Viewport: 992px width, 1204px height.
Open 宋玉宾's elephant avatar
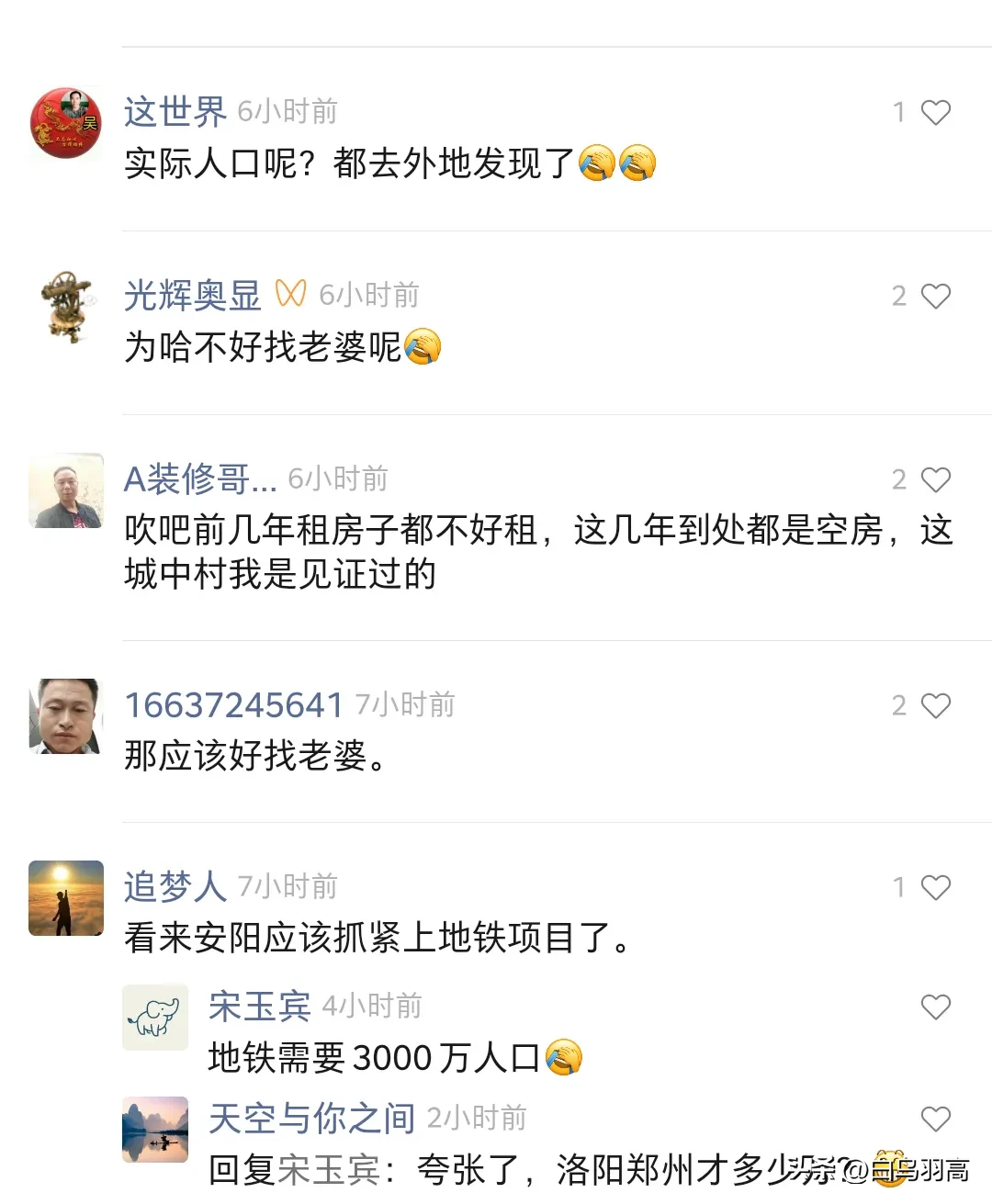pos(155,1018)
